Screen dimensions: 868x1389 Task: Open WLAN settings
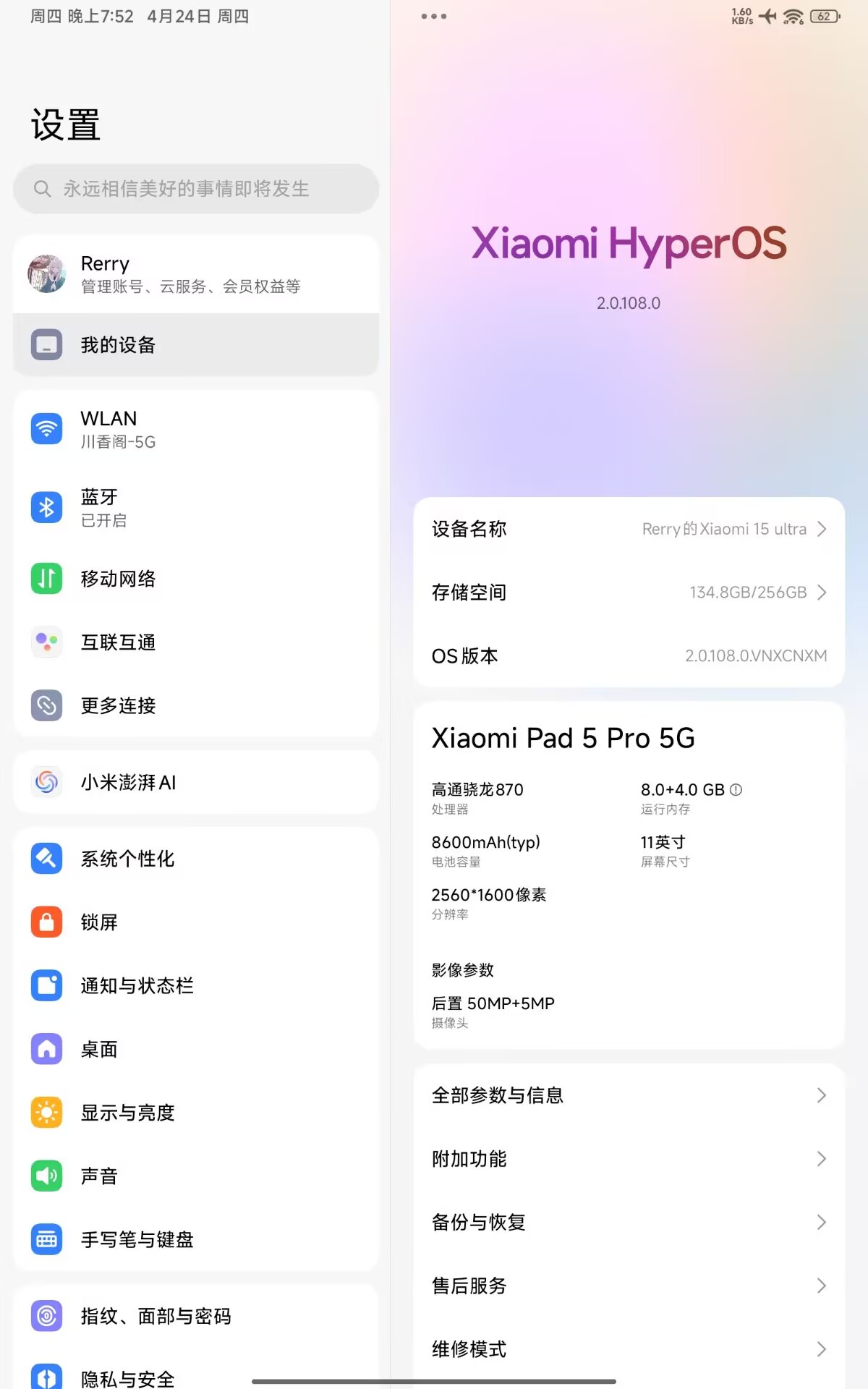[x=195, y=429]
